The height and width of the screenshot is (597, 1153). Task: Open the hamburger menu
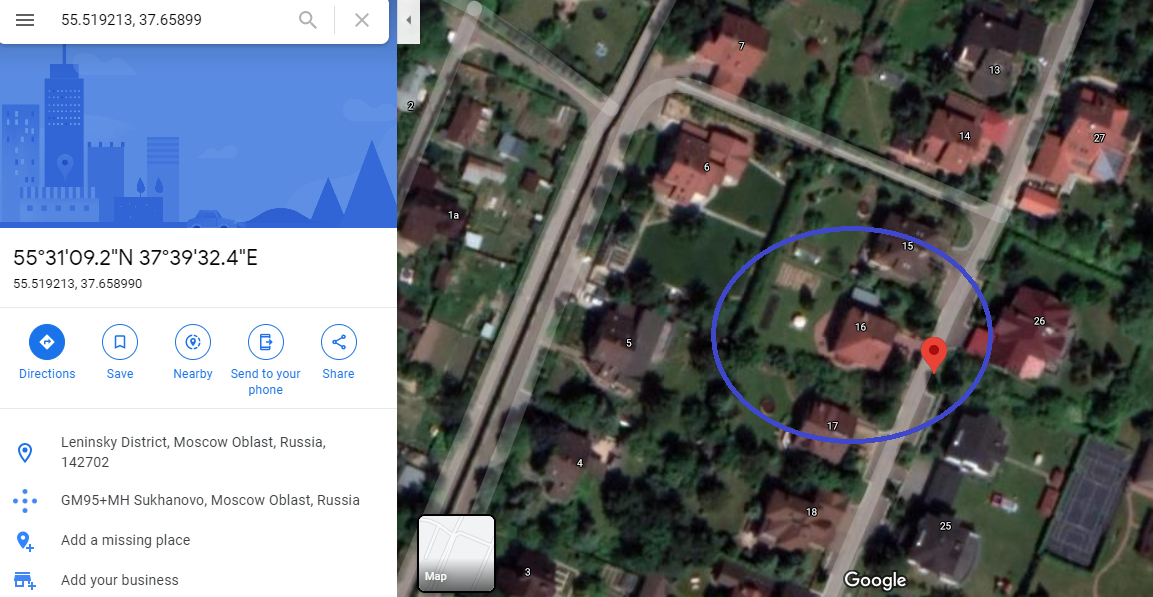pos(25,20)
